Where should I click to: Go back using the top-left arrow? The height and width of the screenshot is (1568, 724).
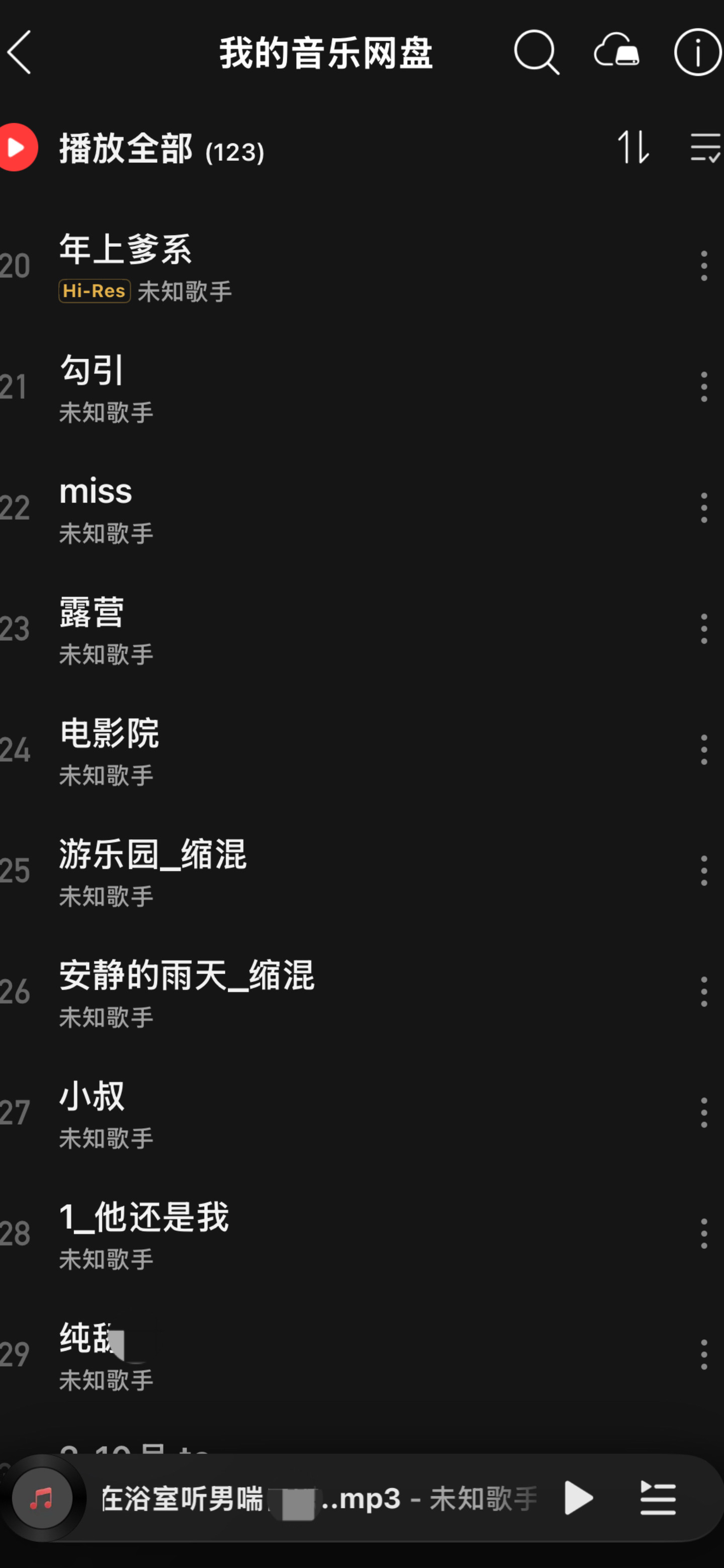pos(20,52)
